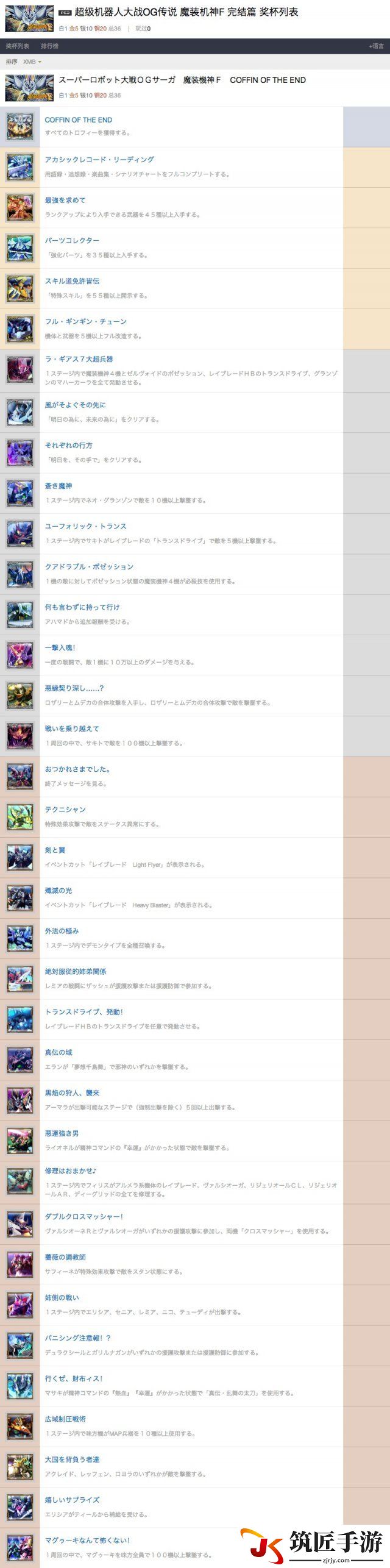Open the スキル道免許皆伝 trophy page
Screen dimensions: 390x1568
(x=72, y=281)
